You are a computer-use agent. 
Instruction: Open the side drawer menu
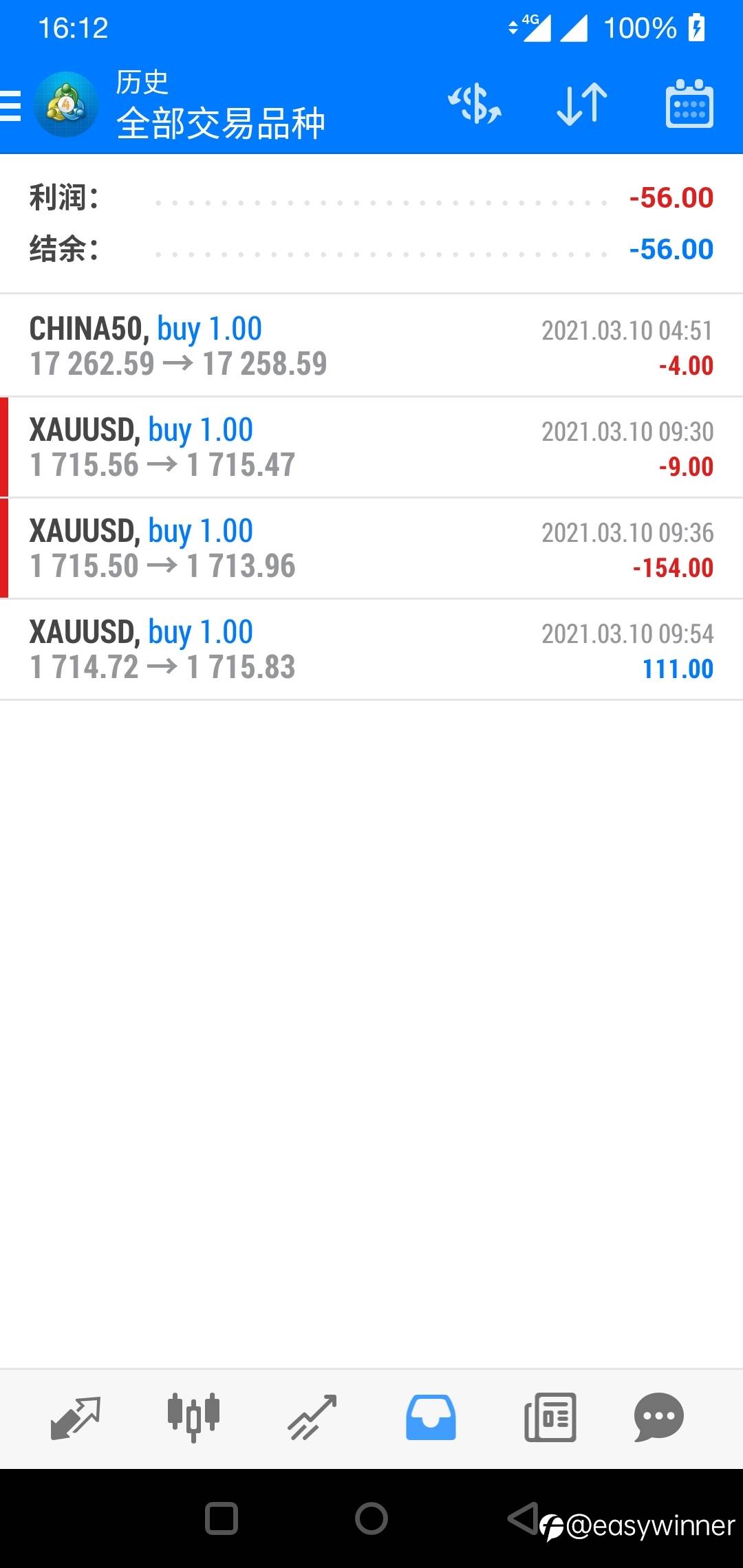coord(12,106)
